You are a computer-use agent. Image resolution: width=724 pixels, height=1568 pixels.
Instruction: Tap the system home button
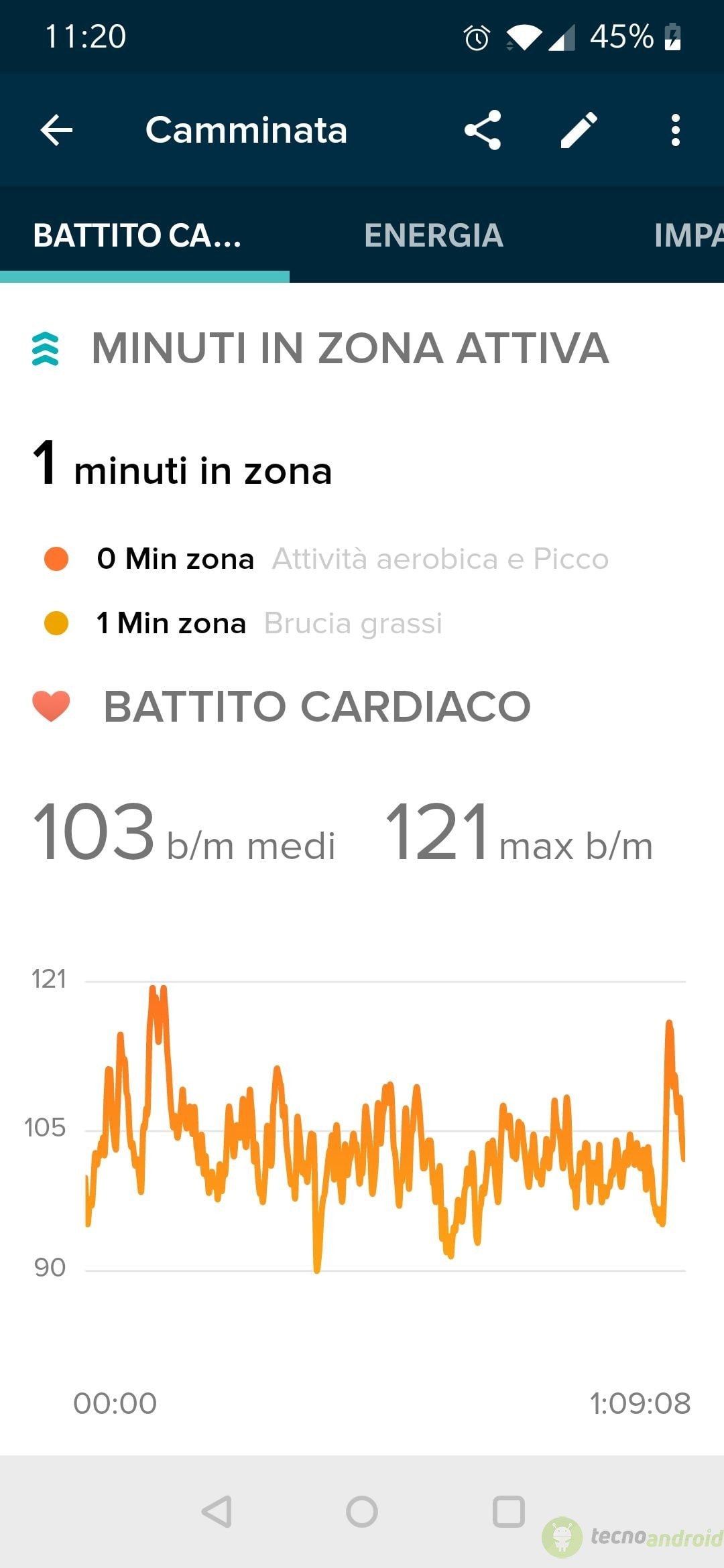362,1512
